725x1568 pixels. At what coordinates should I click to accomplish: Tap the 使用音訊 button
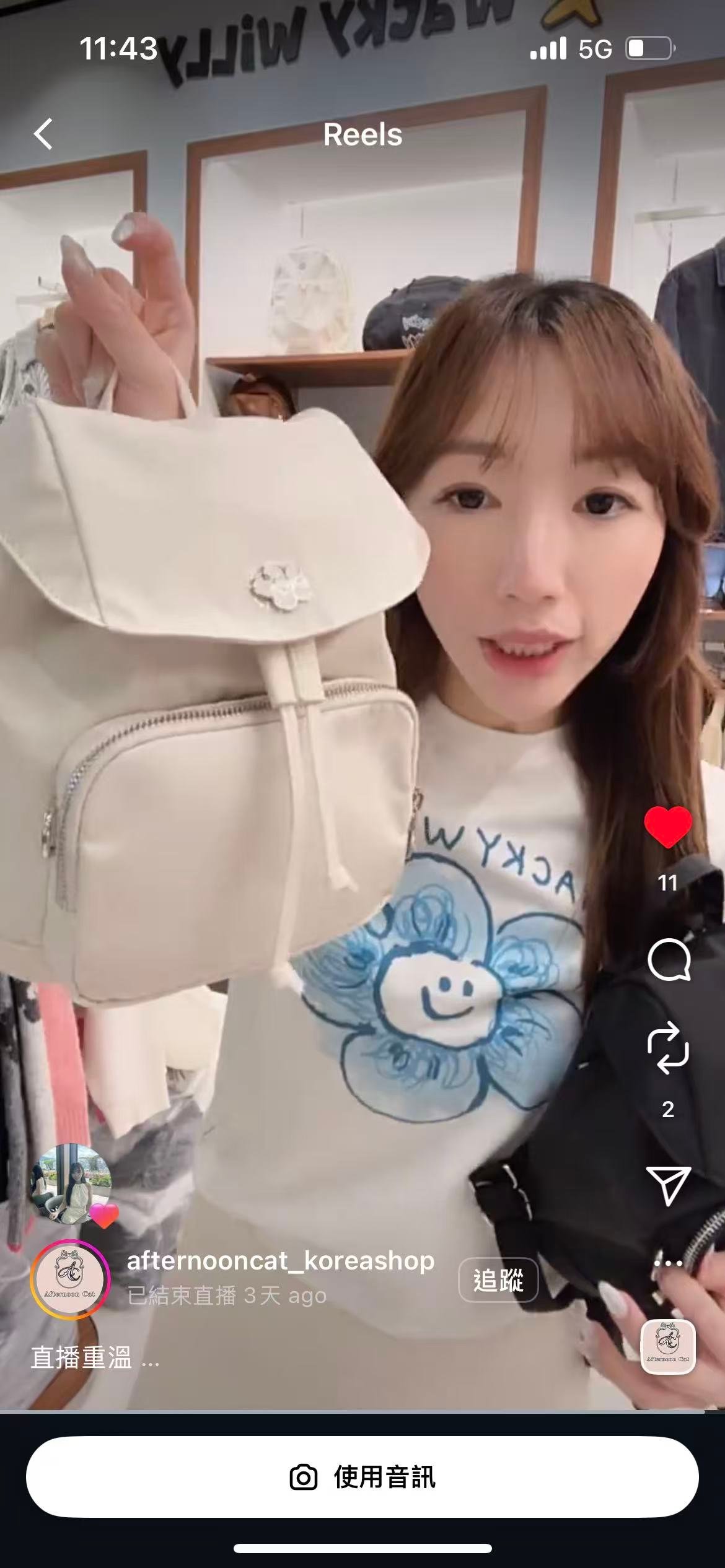pos(362,1477)
